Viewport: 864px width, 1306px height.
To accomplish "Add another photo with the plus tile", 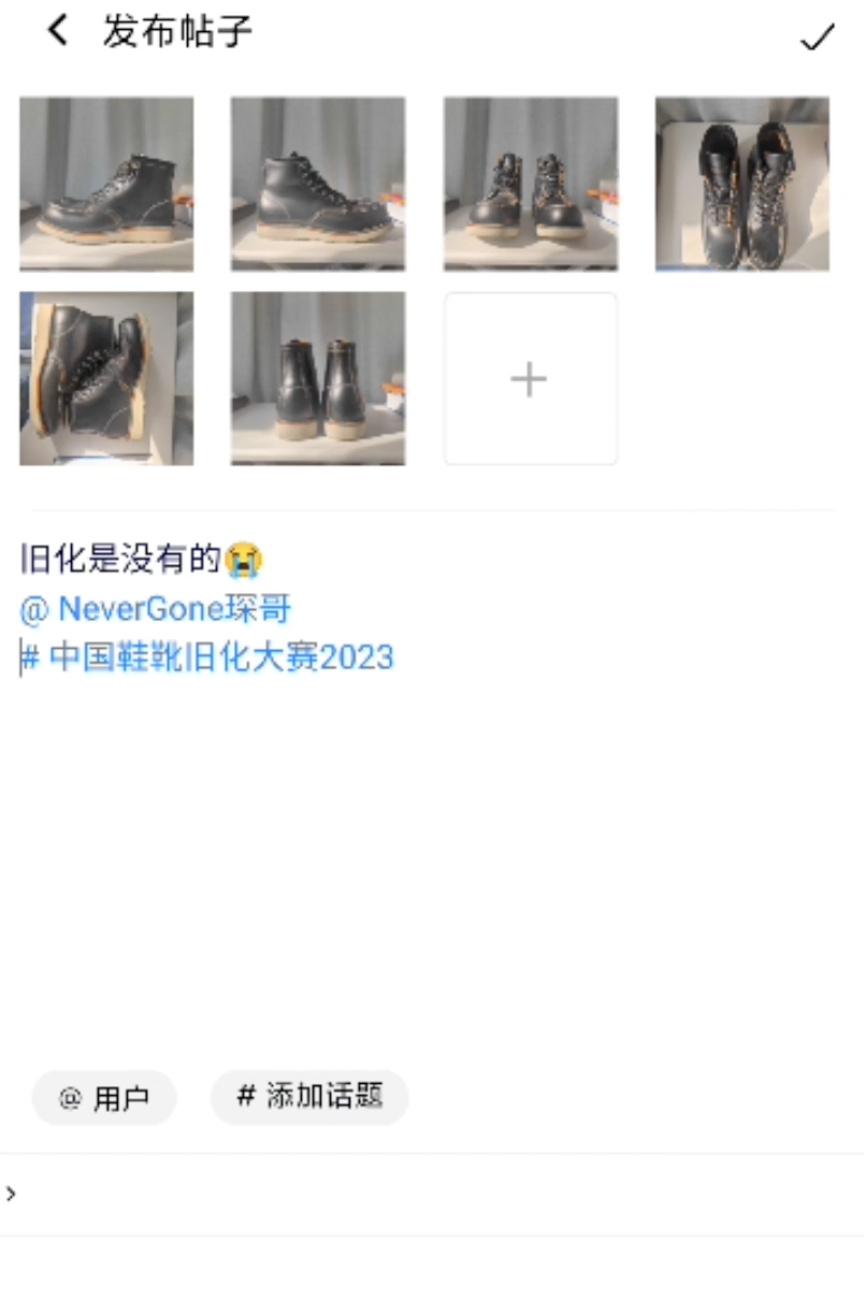I will coord(531,379).
